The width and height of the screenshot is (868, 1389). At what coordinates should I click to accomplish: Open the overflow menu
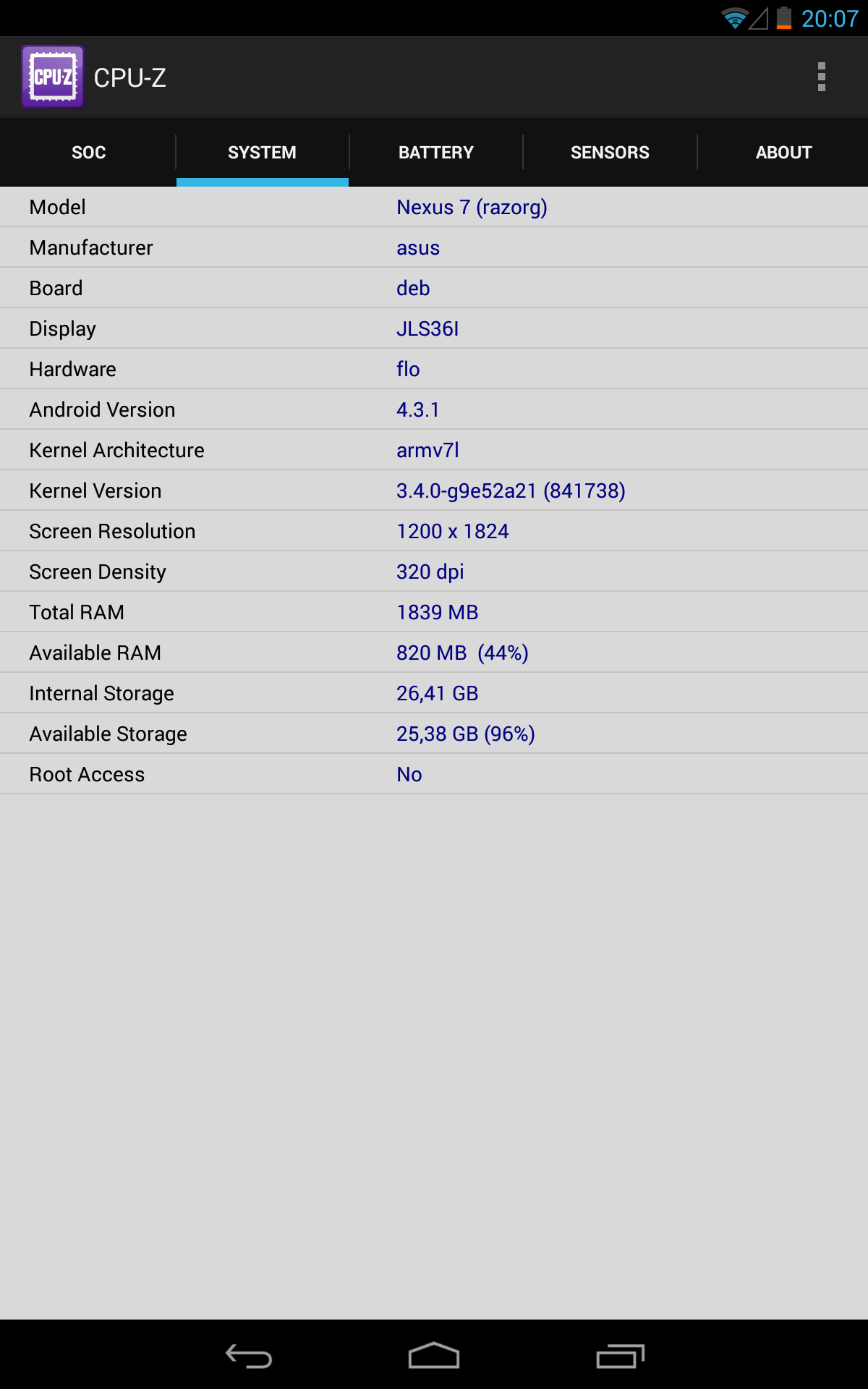coord(821,77)
